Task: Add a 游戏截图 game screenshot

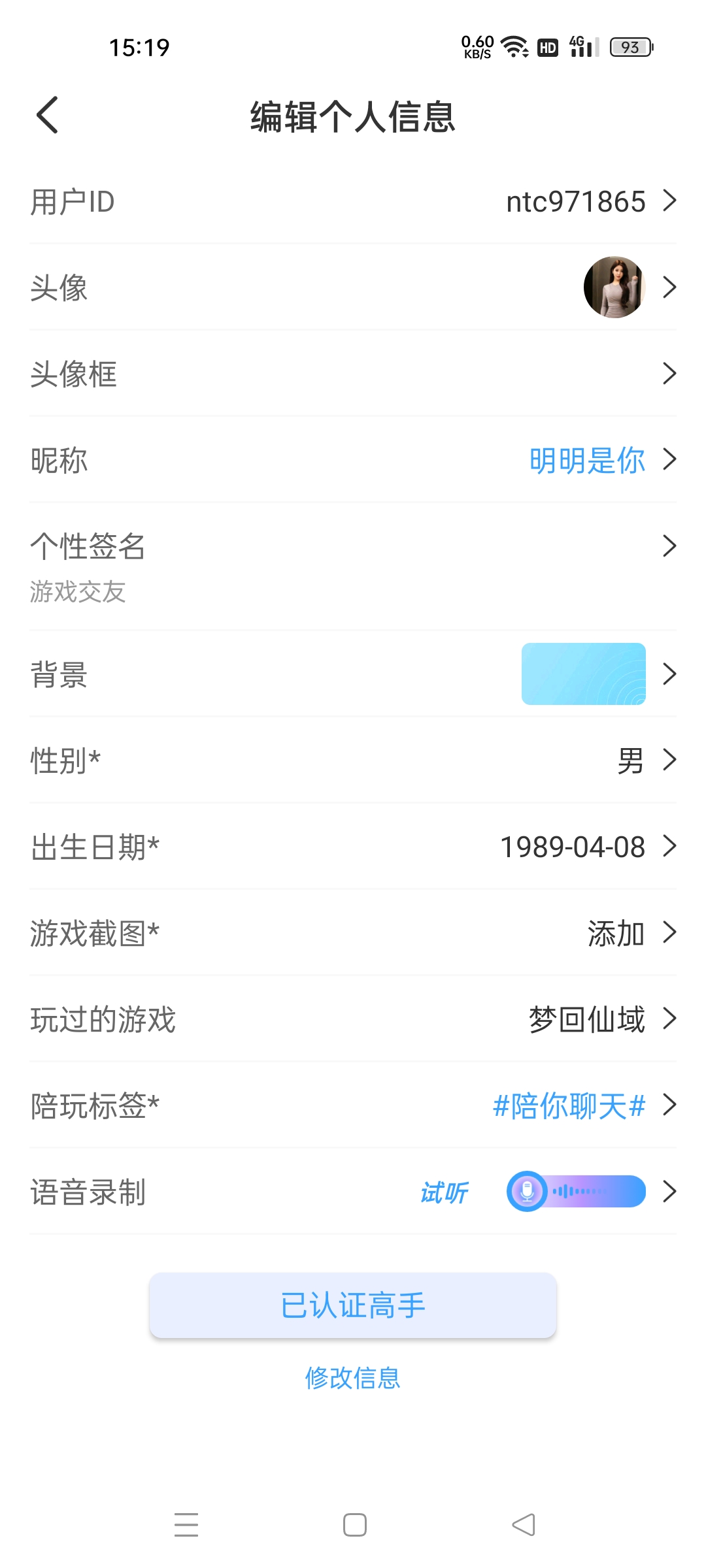Action: click(353, 933)
